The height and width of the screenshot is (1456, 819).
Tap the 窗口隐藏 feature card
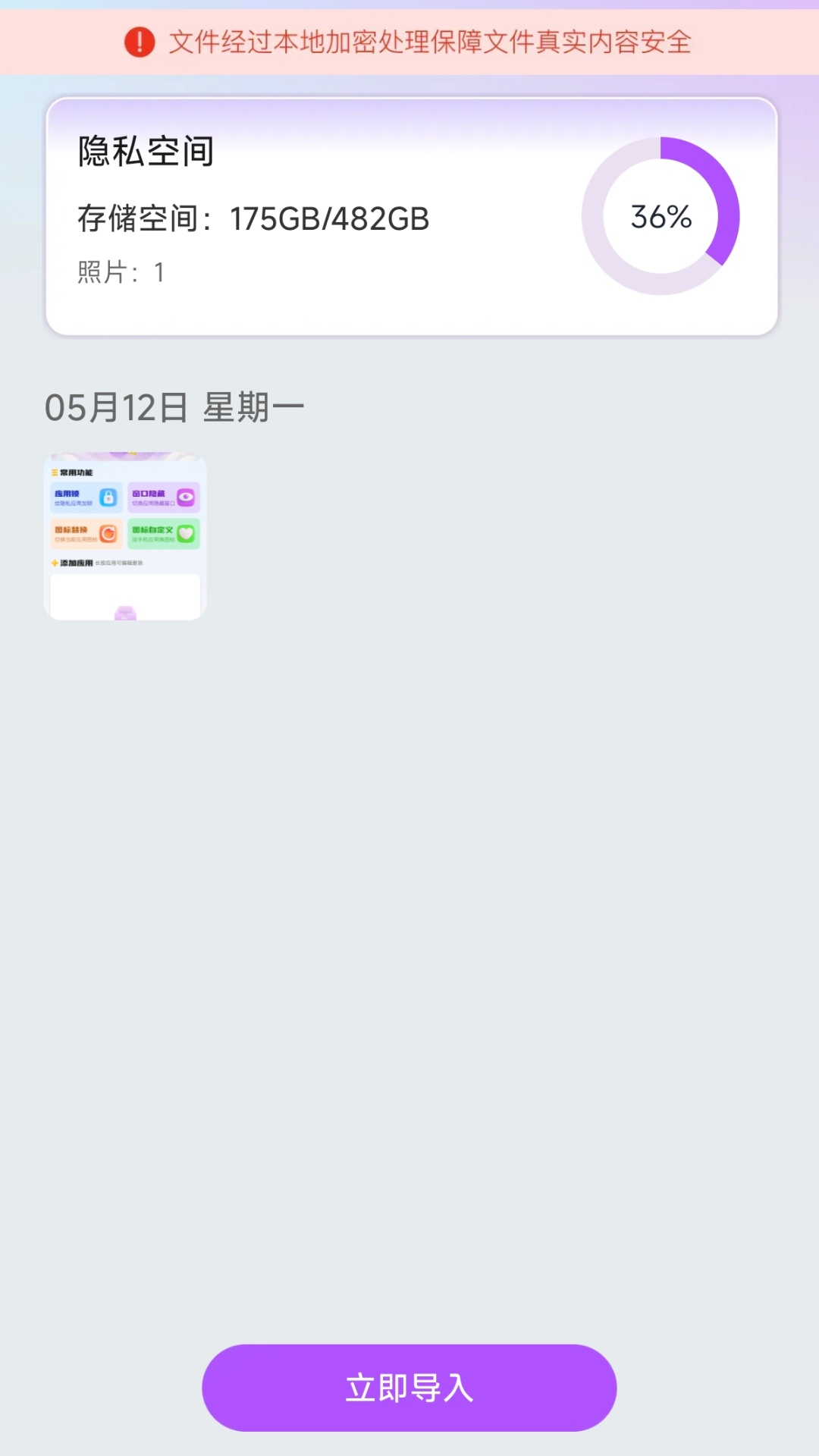point(163,497)
